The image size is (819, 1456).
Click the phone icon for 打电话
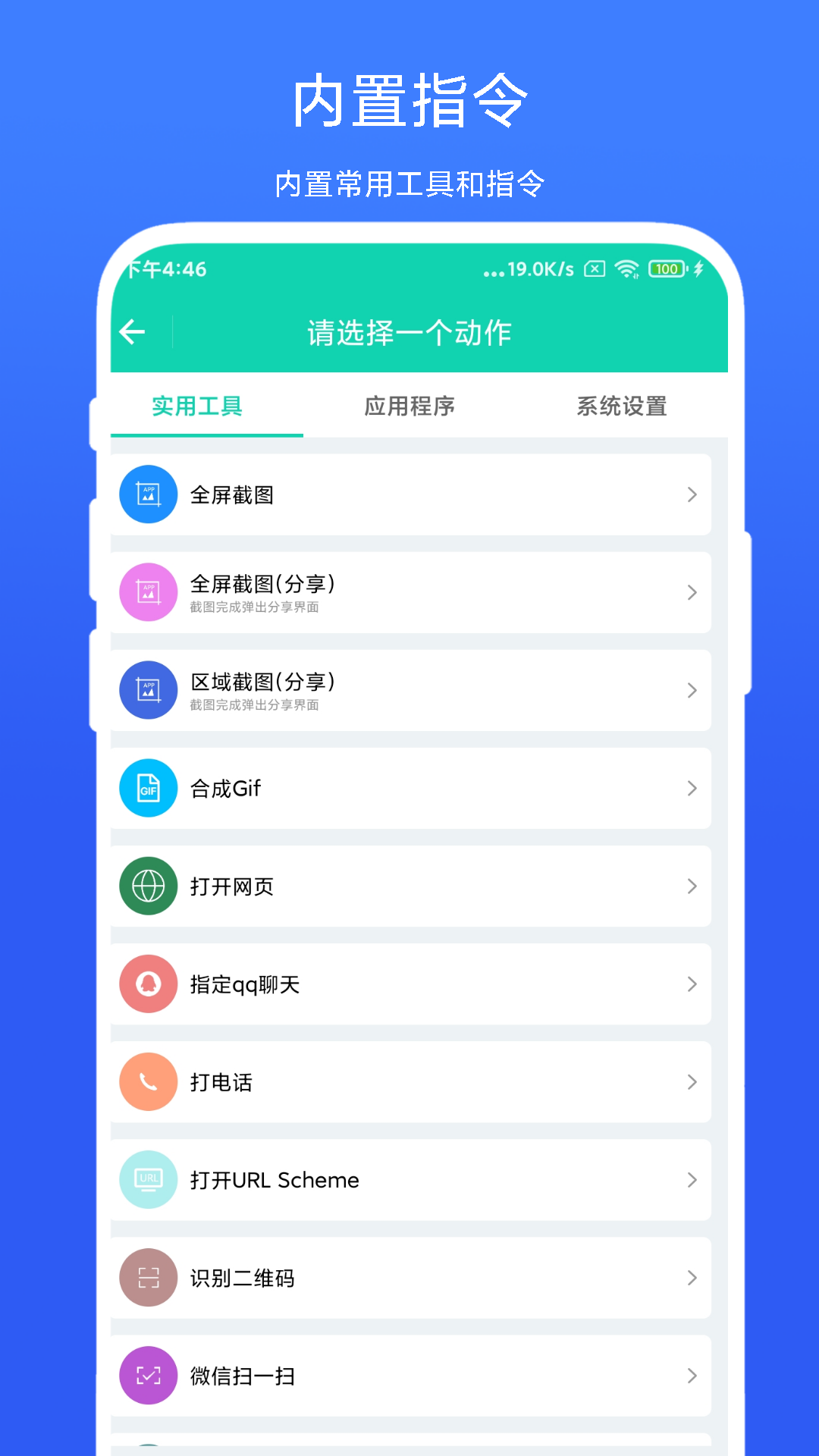point(148,1081)
